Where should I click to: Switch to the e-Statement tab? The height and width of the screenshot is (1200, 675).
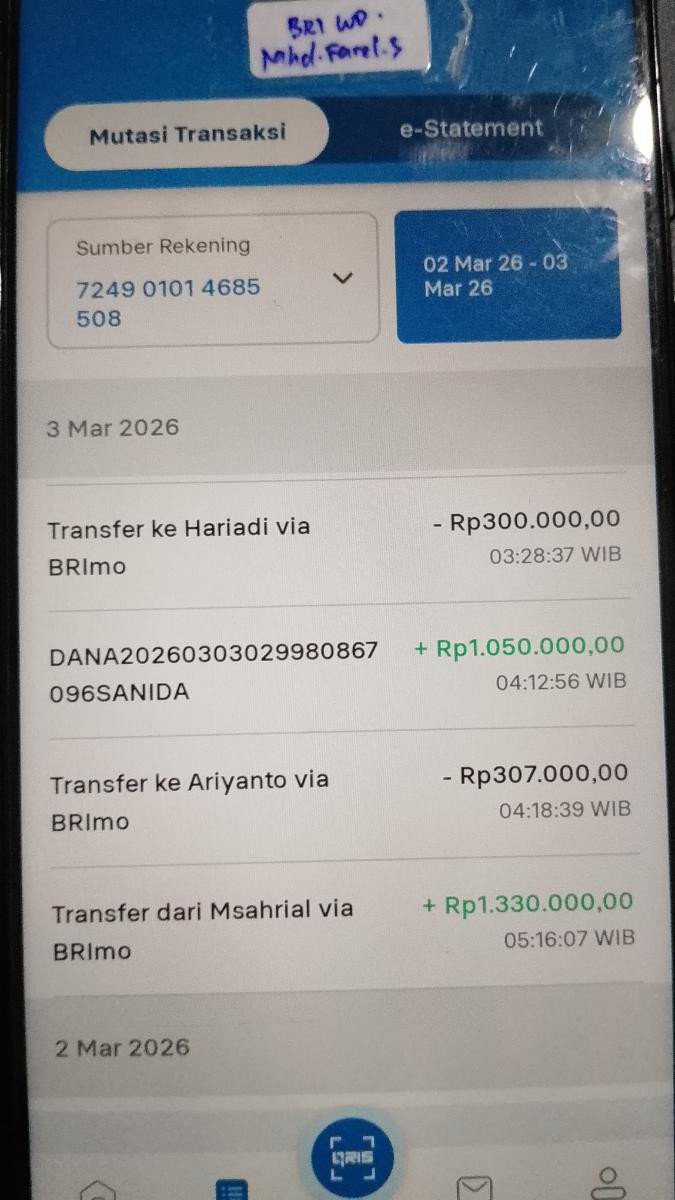coord(471,129)
